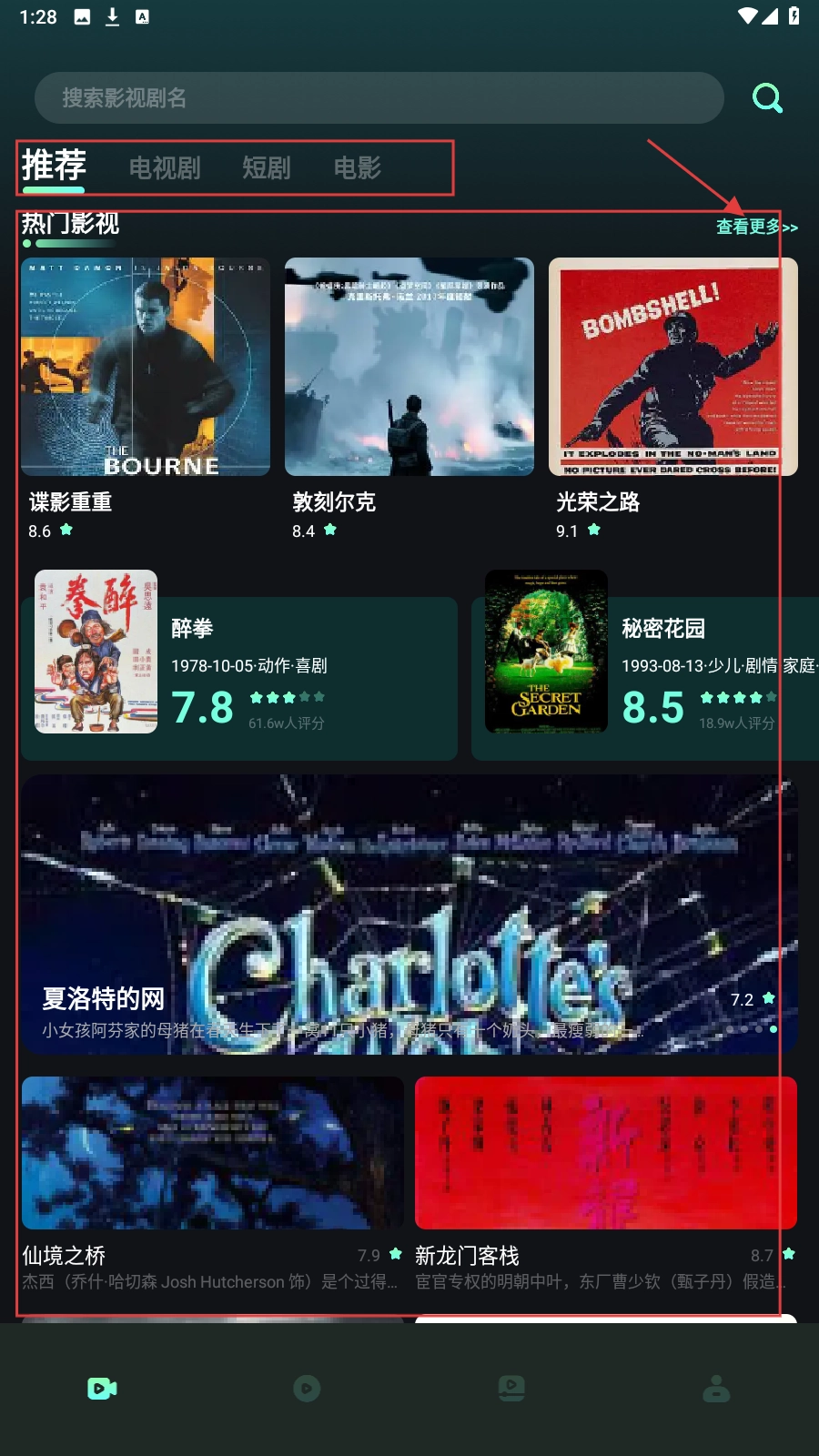The height and width of the screenshot is (1456, 819).
Task: Open the play circle section in bottom navigation
Action: [307, 1389]
